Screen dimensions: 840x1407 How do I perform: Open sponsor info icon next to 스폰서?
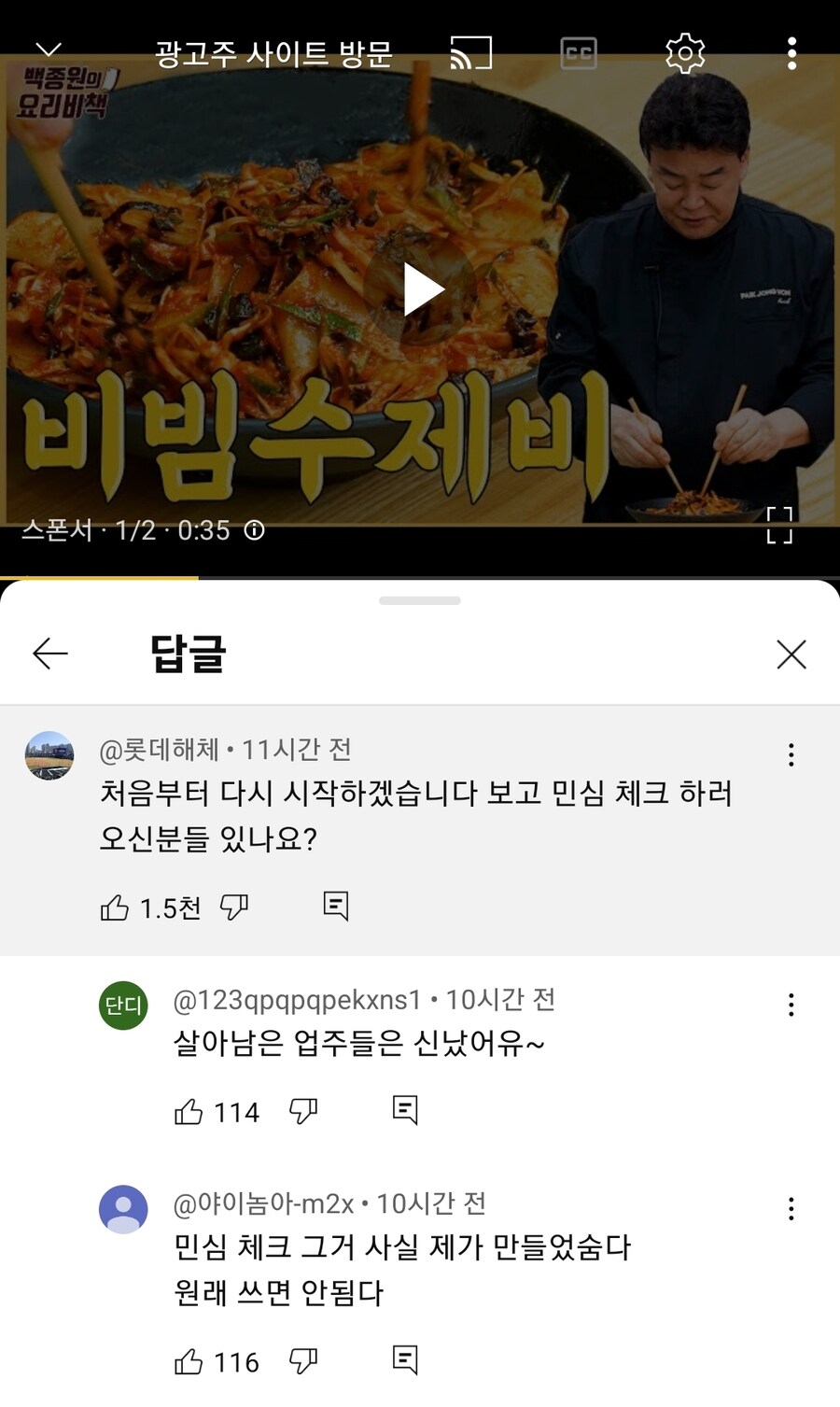(x=254, y=530)
